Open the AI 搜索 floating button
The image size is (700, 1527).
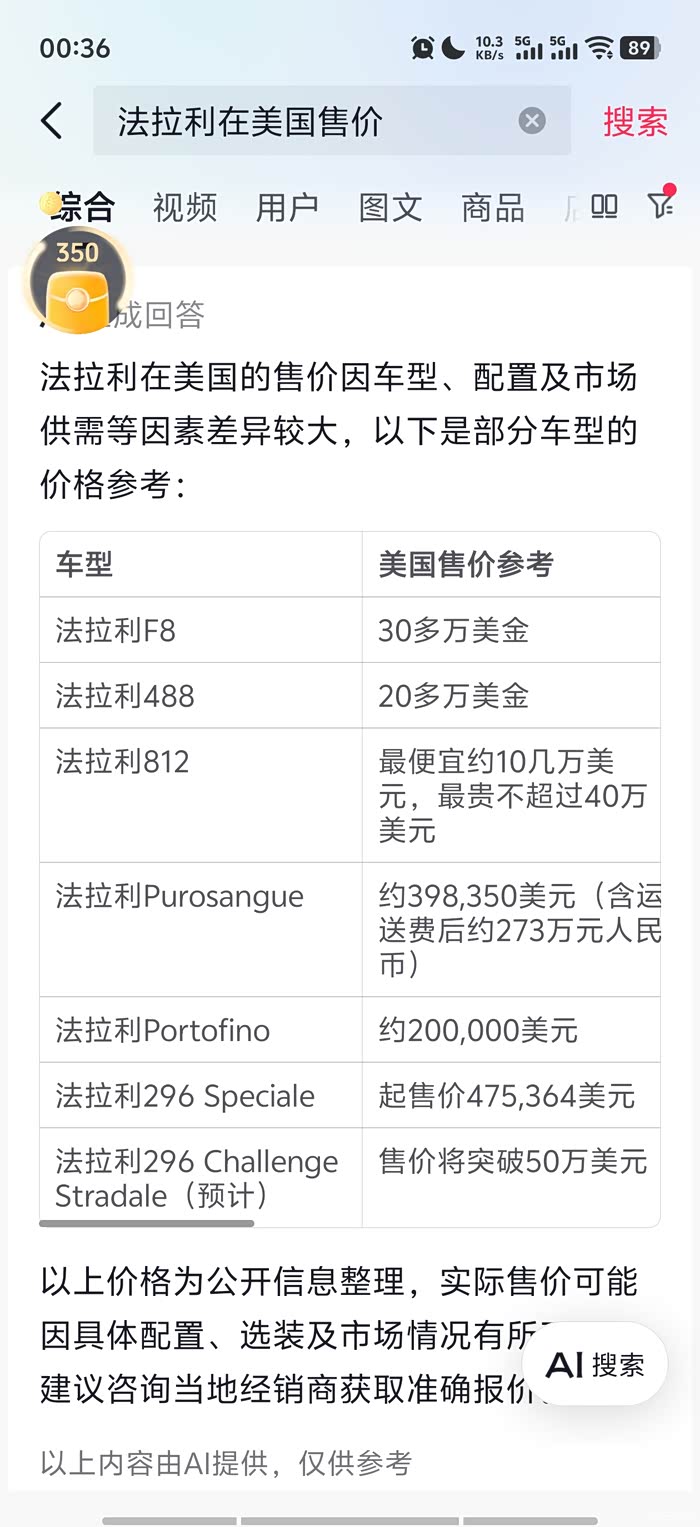coord(595,1364)
